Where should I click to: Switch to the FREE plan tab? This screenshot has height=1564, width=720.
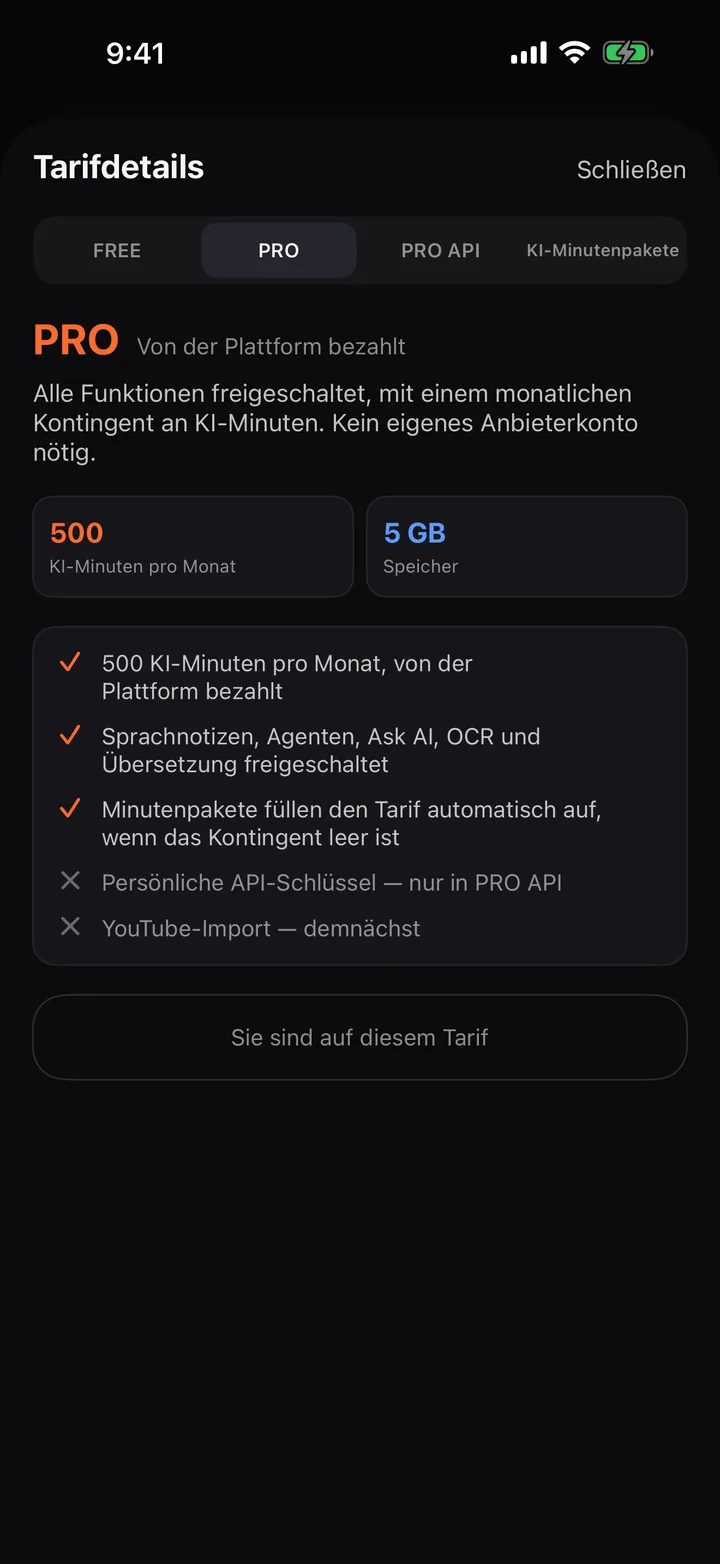point(117,250)
